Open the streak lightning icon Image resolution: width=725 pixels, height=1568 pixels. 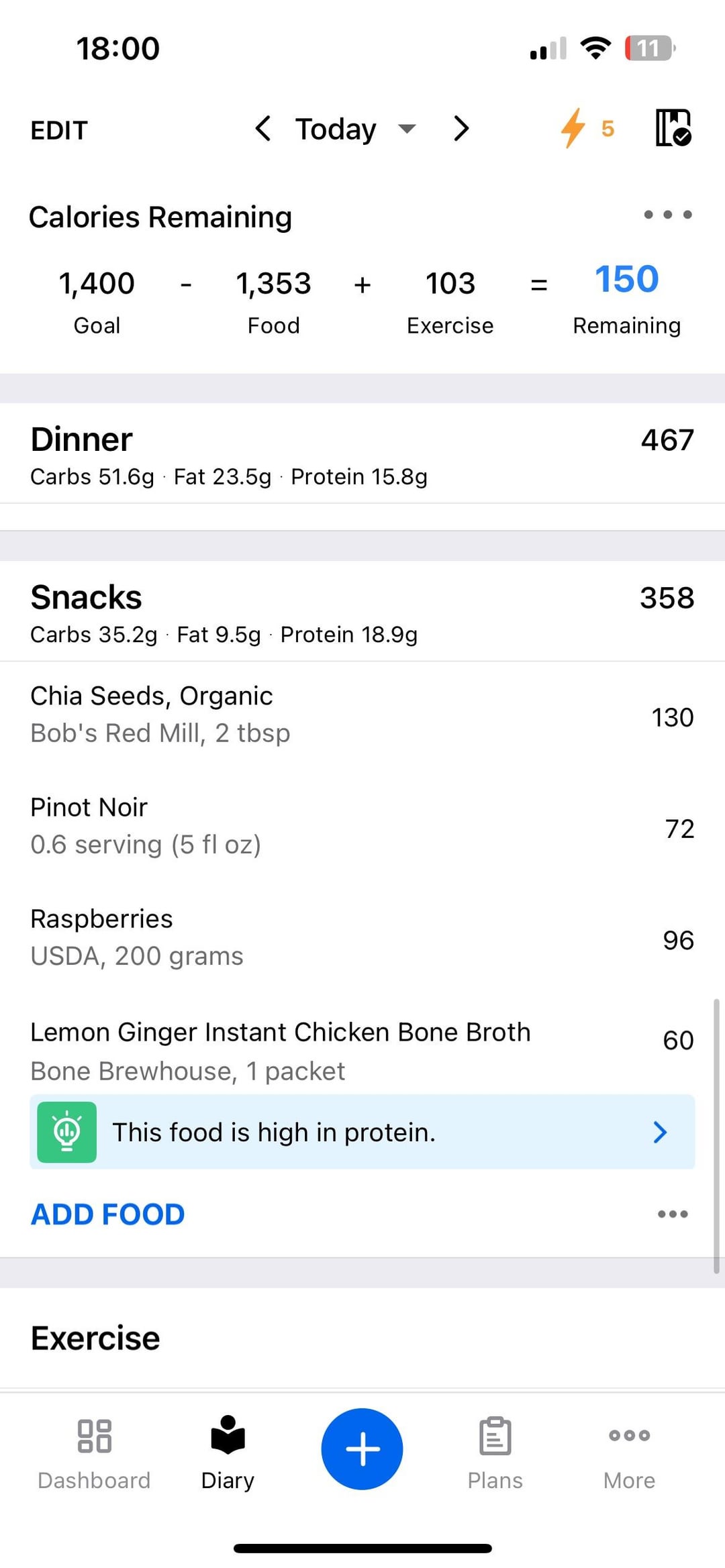(x=573, y=128)
